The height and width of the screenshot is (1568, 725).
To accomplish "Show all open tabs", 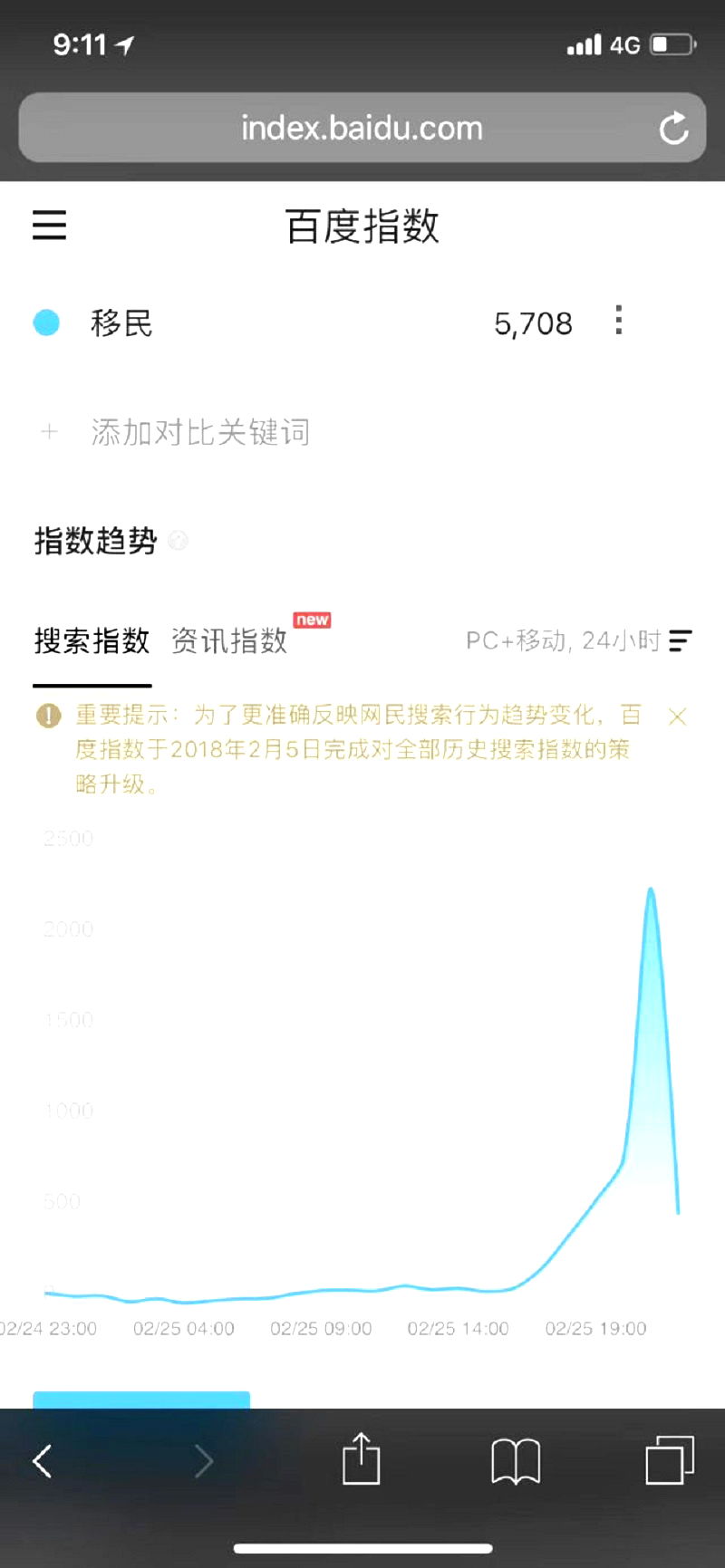I will click(x=670, y=1460).
